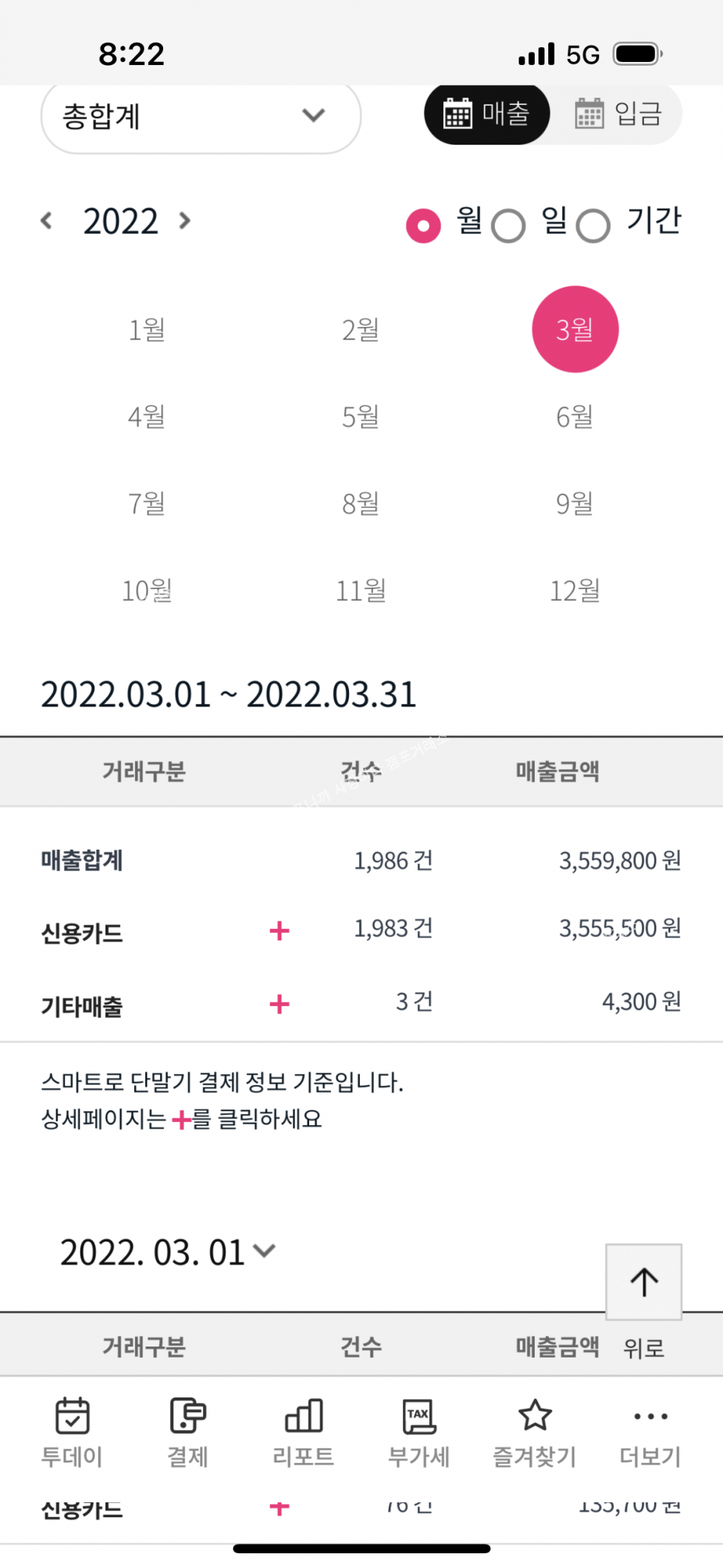The height and width of the screenshot is (1568, 723).
Task: Choose 1월 in the month grid
Action: [x=147, y=329]
